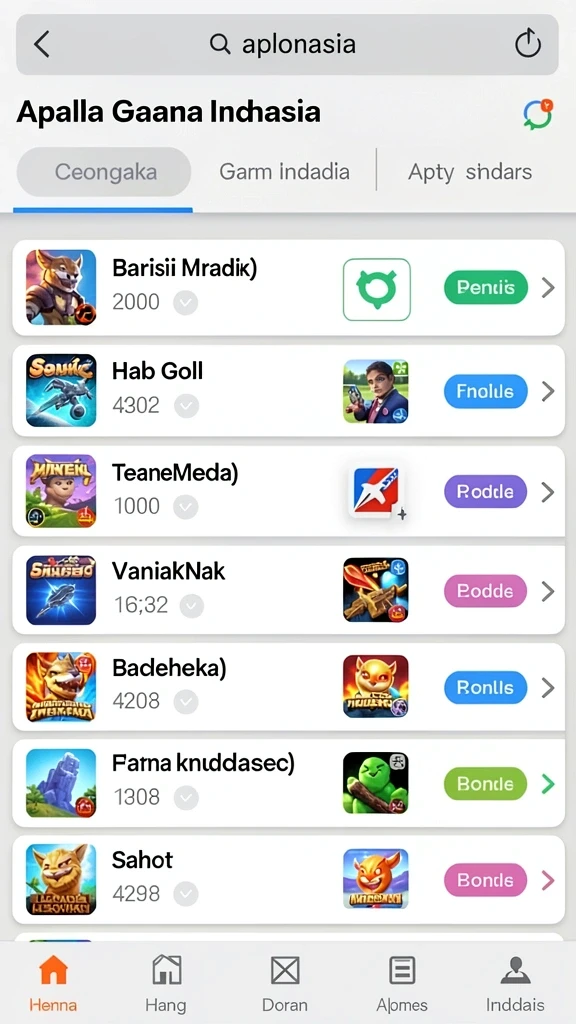Tap the purple Rodtle button for TeaneMeda

tap(486, 492)
